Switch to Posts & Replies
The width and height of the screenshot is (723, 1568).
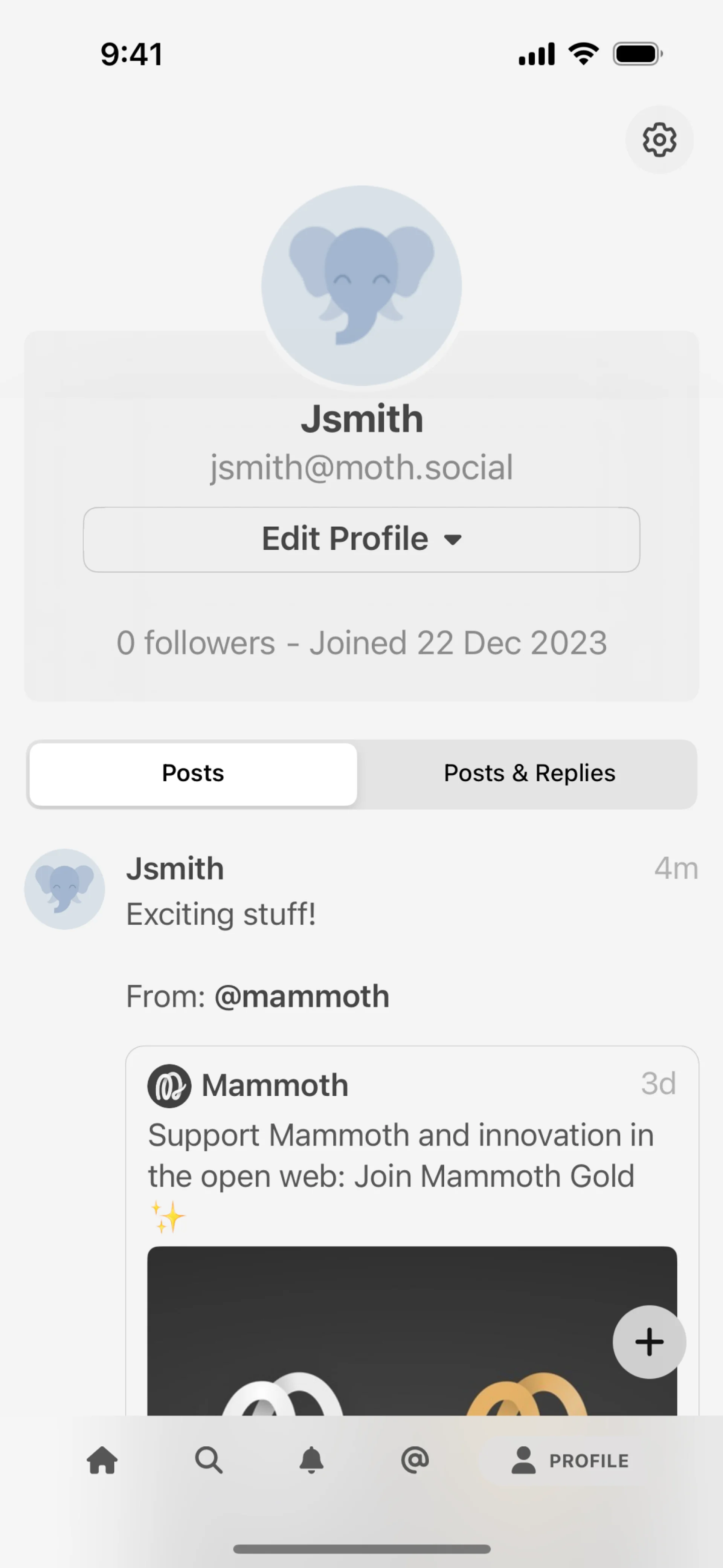(x=529, y=774)
